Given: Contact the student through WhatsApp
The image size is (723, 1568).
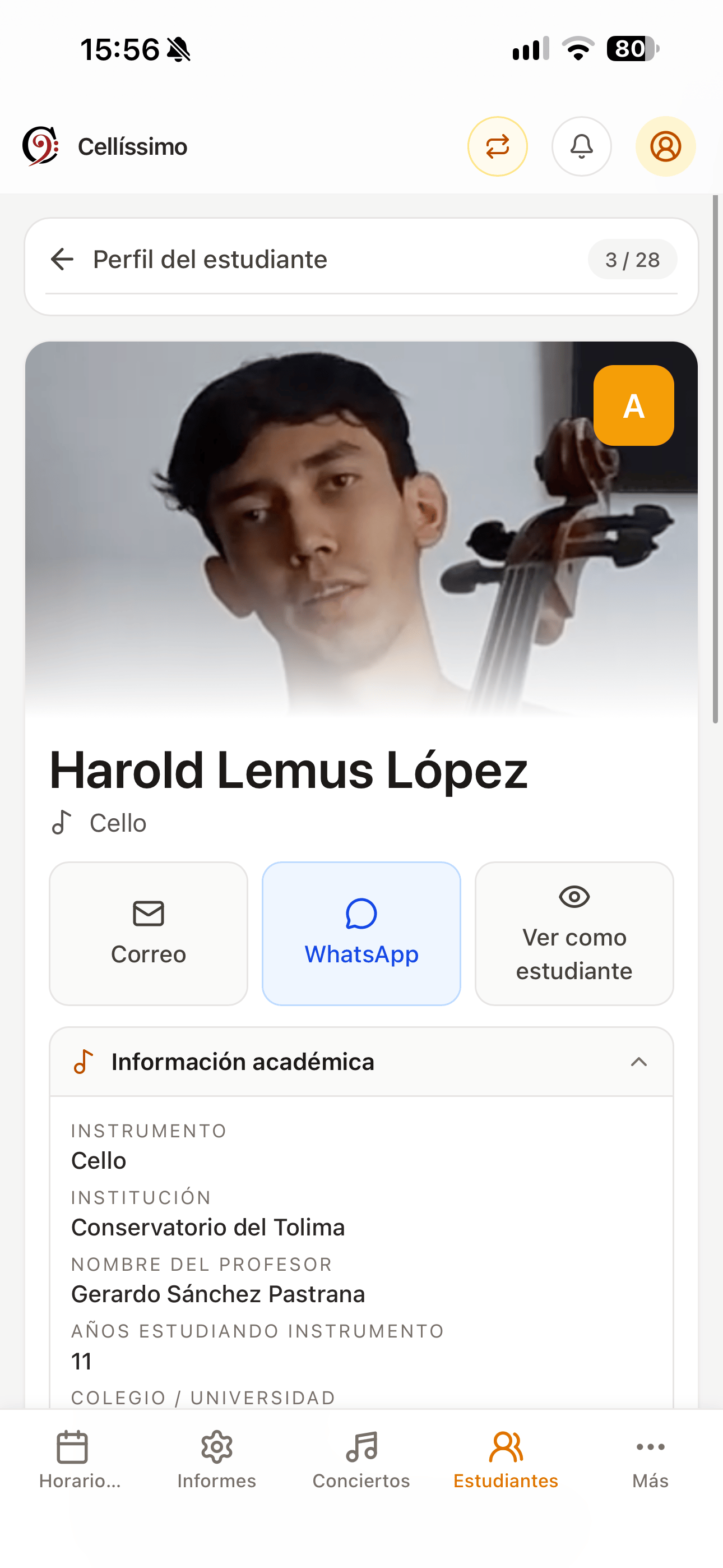Looking at the screenshot, I should [361, 933].
